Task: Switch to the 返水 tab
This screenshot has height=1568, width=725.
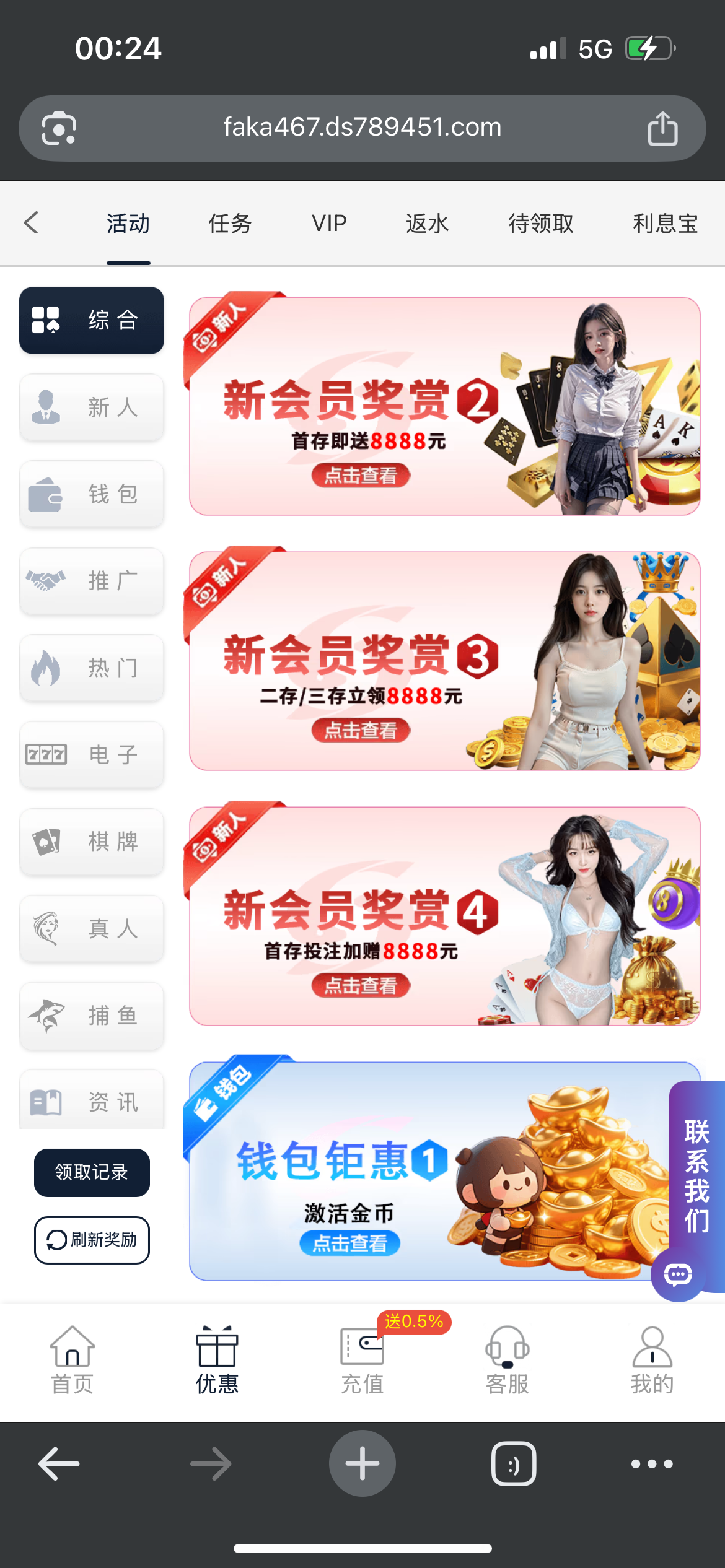Action: pyautogui.click(x=427, y=224)
